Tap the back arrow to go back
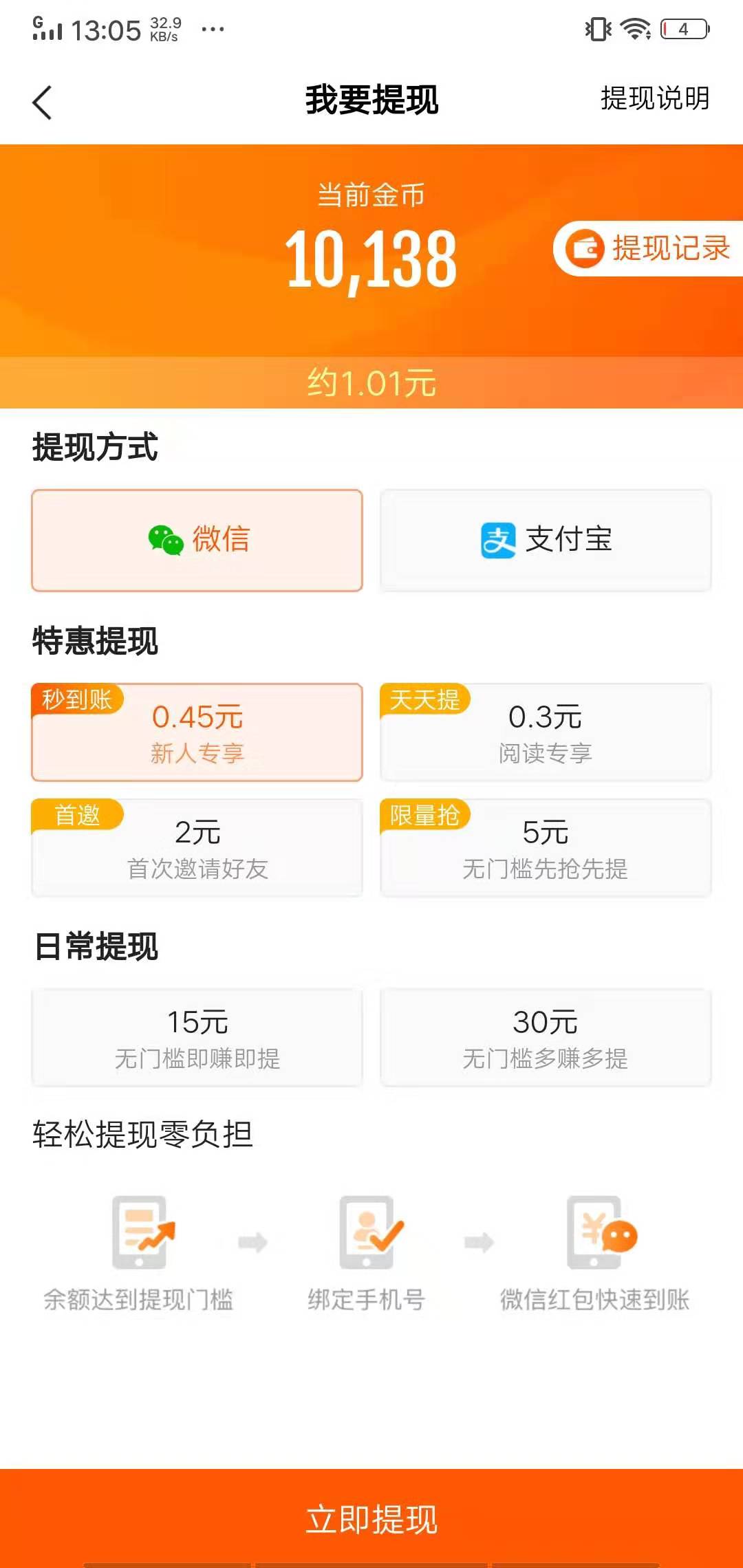The height and width of the screenshot is (1568, 743). coord(41,100)
